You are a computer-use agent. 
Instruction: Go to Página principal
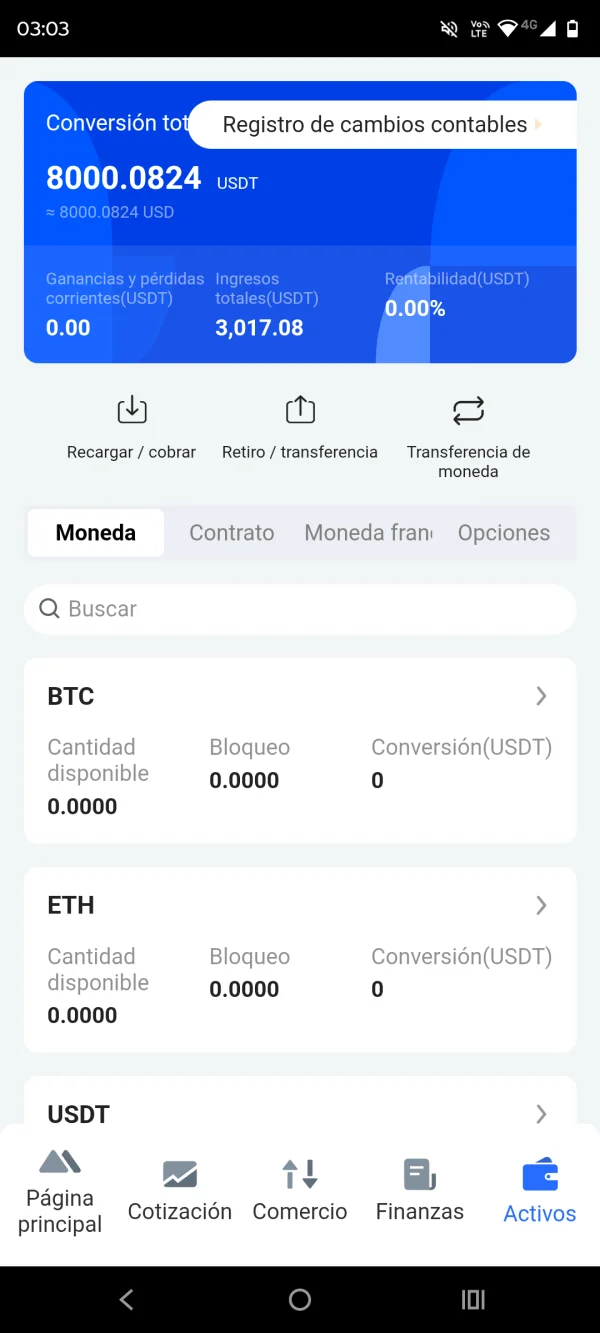tap(60, 1194)
